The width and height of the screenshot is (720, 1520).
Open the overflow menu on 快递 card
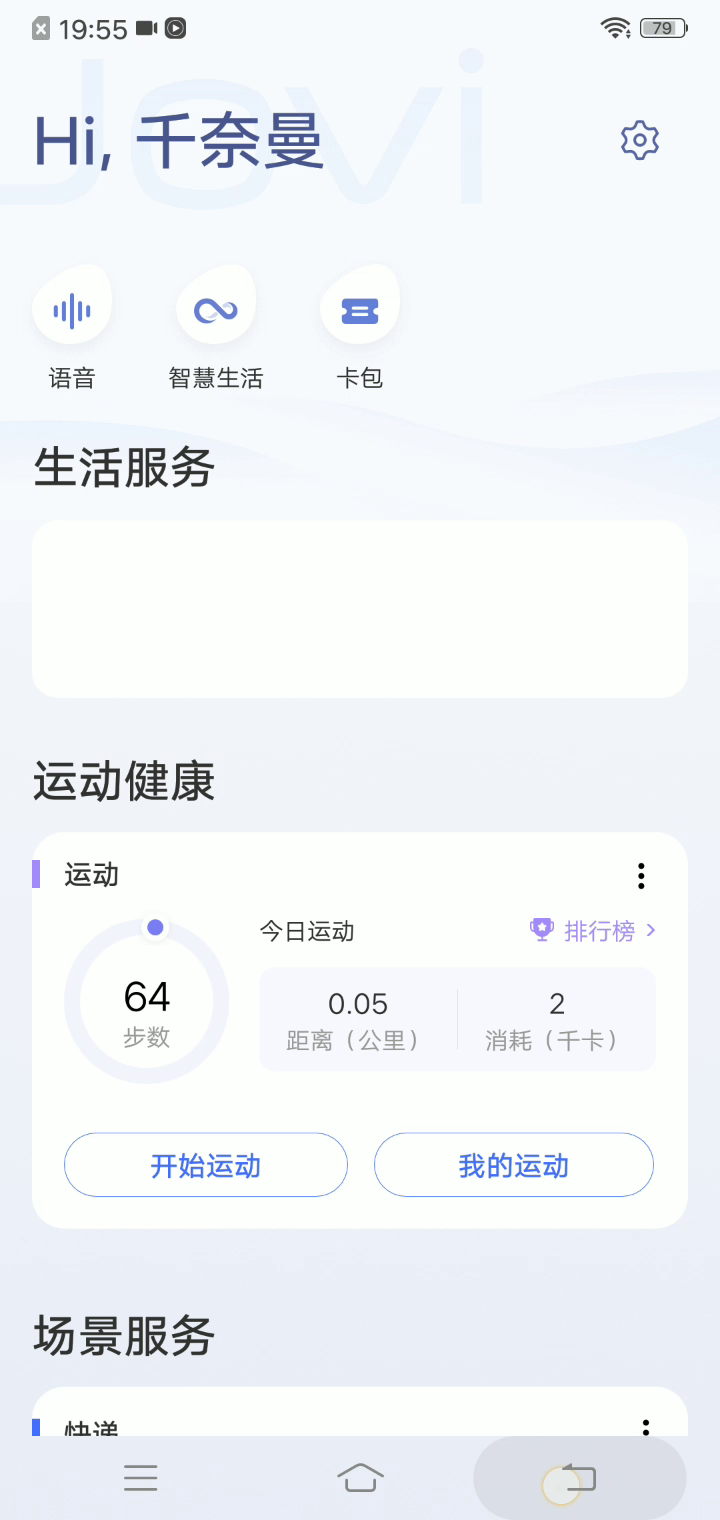point(646,1427)
